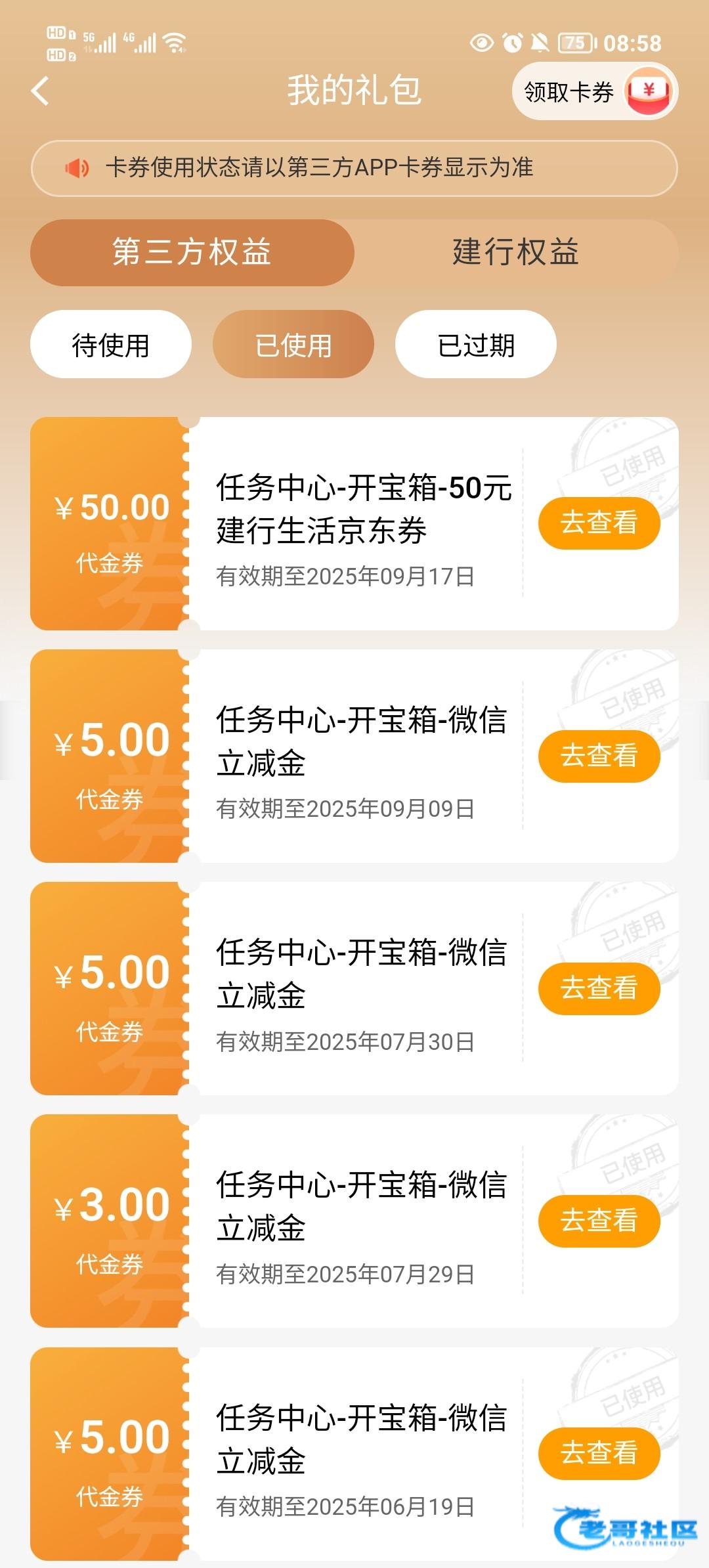
Task: Select the 待使用 filter
Action: [x=111, y=345]
